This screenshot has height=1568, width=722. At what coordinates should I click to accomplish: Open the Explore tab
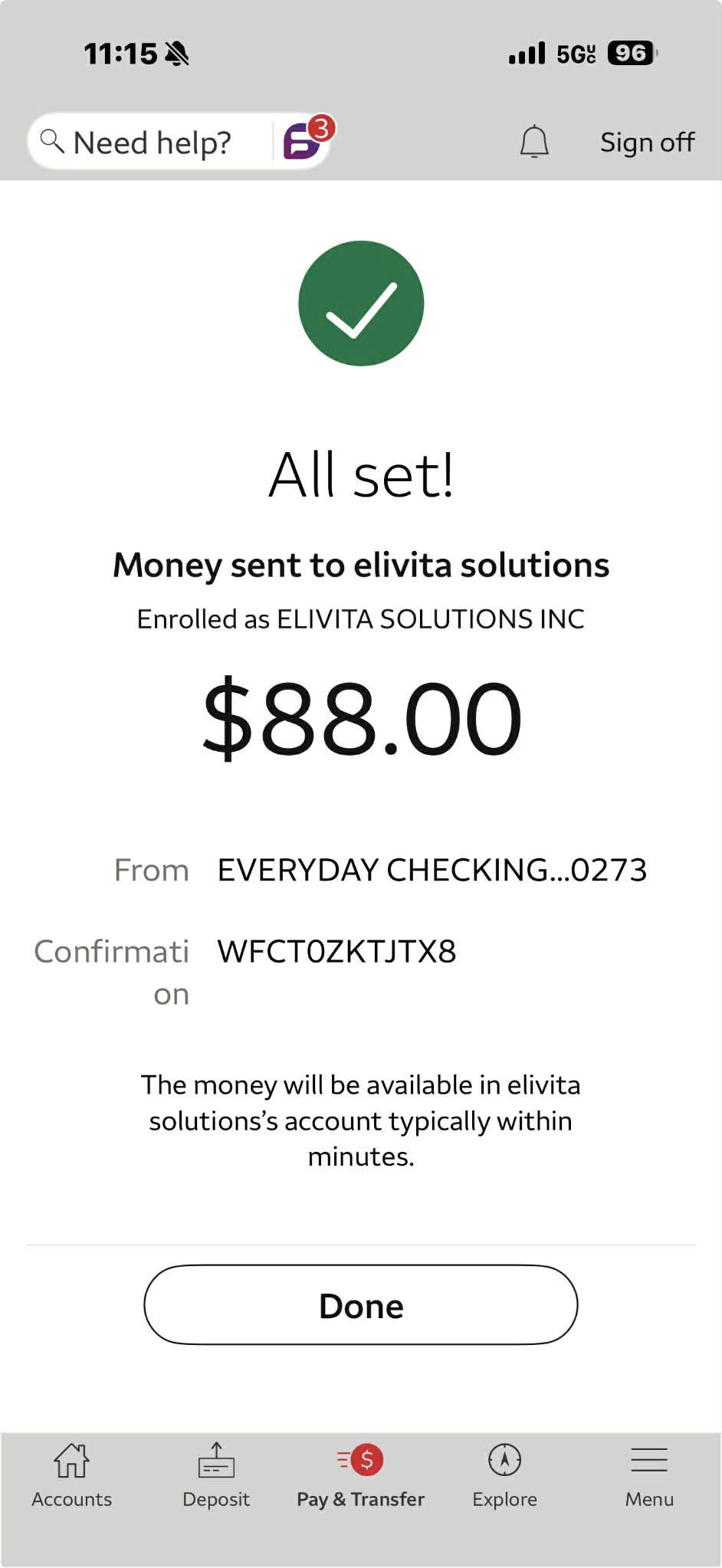click(x=504, y=1475)
